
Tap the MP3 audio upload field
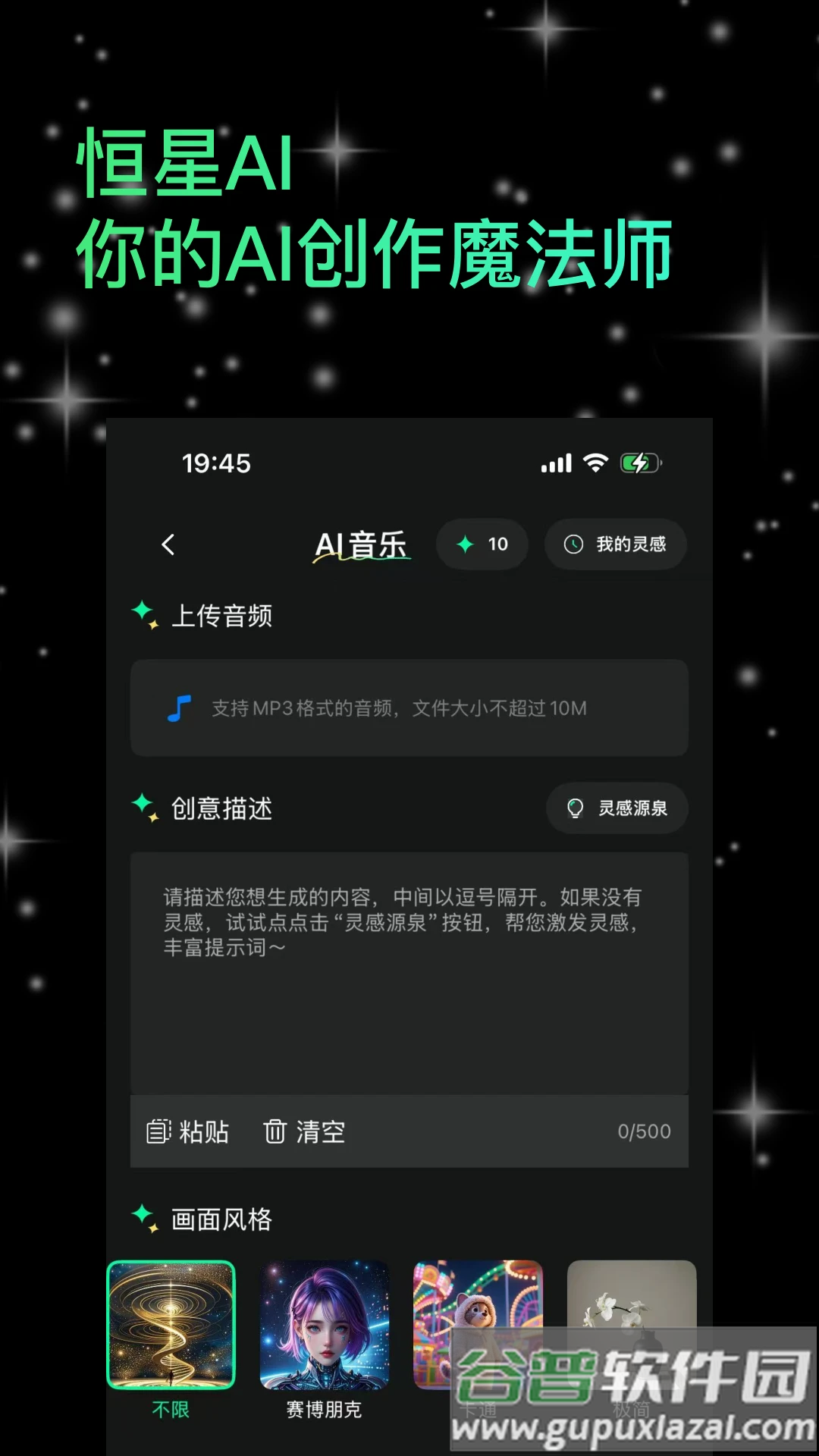pos(409,708)
